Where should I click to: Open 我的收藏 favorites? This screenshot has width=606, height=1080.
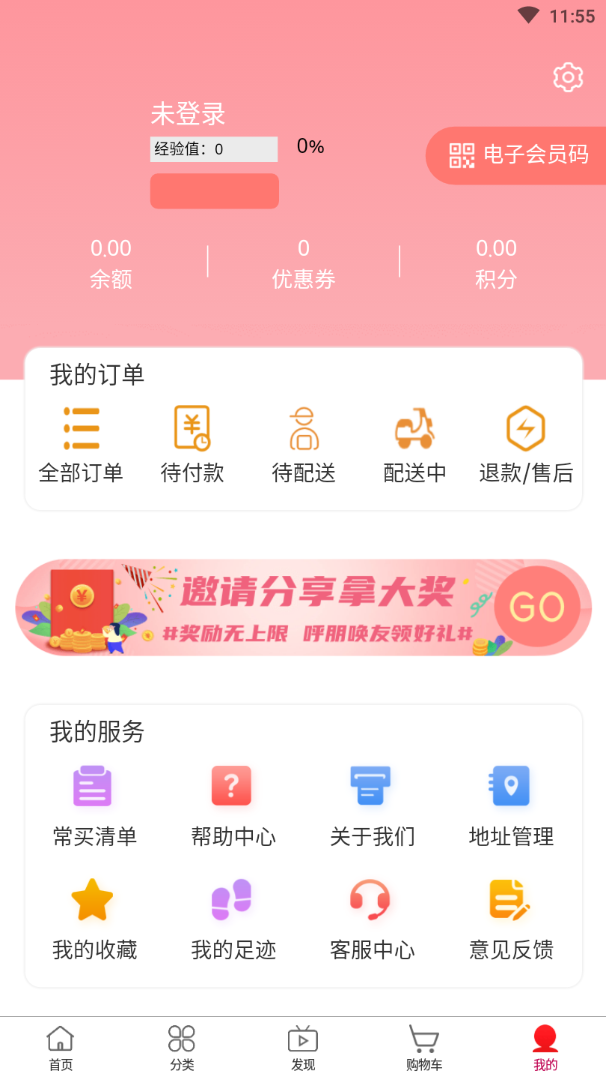pos(94,919)
